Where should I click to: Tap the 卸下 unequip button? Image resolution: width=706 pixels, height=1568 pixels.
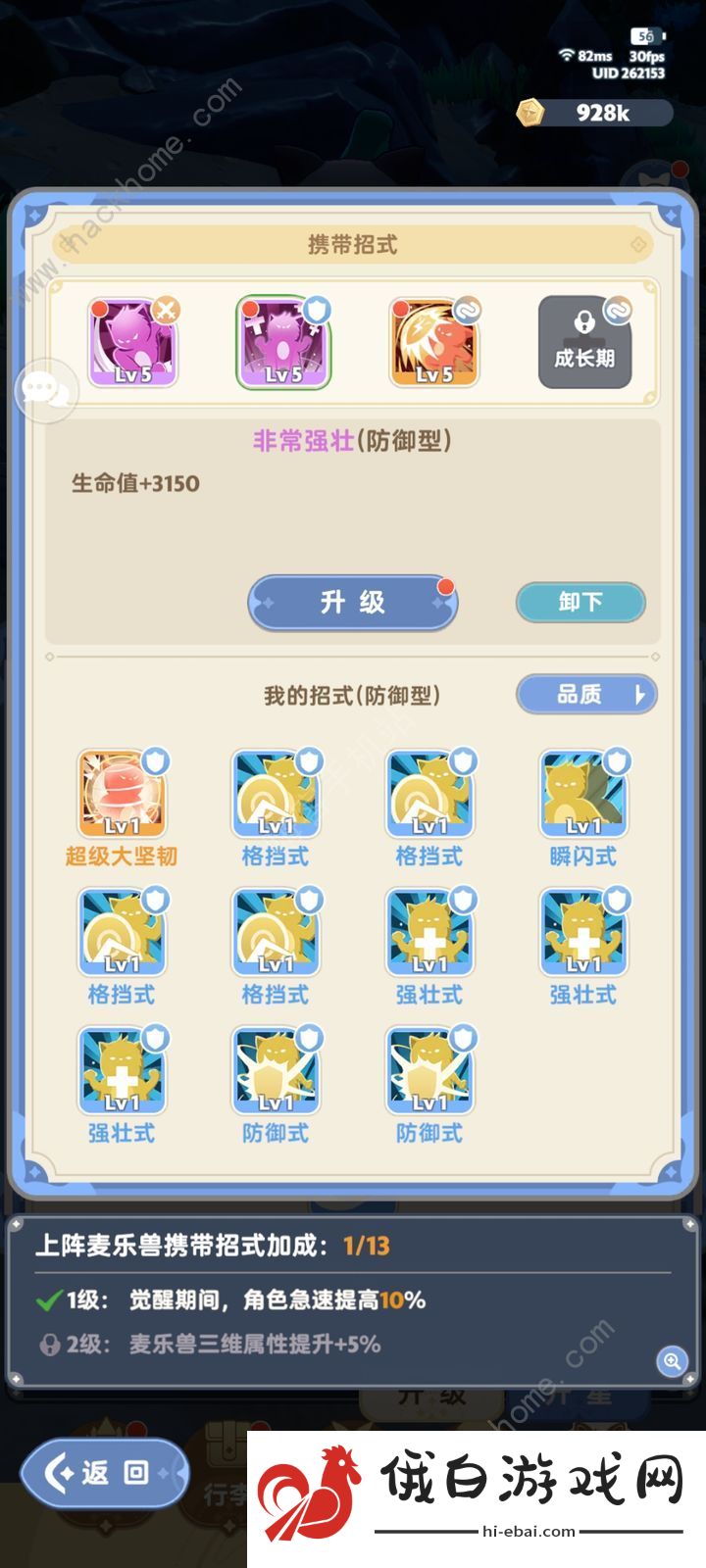(580, 602)
